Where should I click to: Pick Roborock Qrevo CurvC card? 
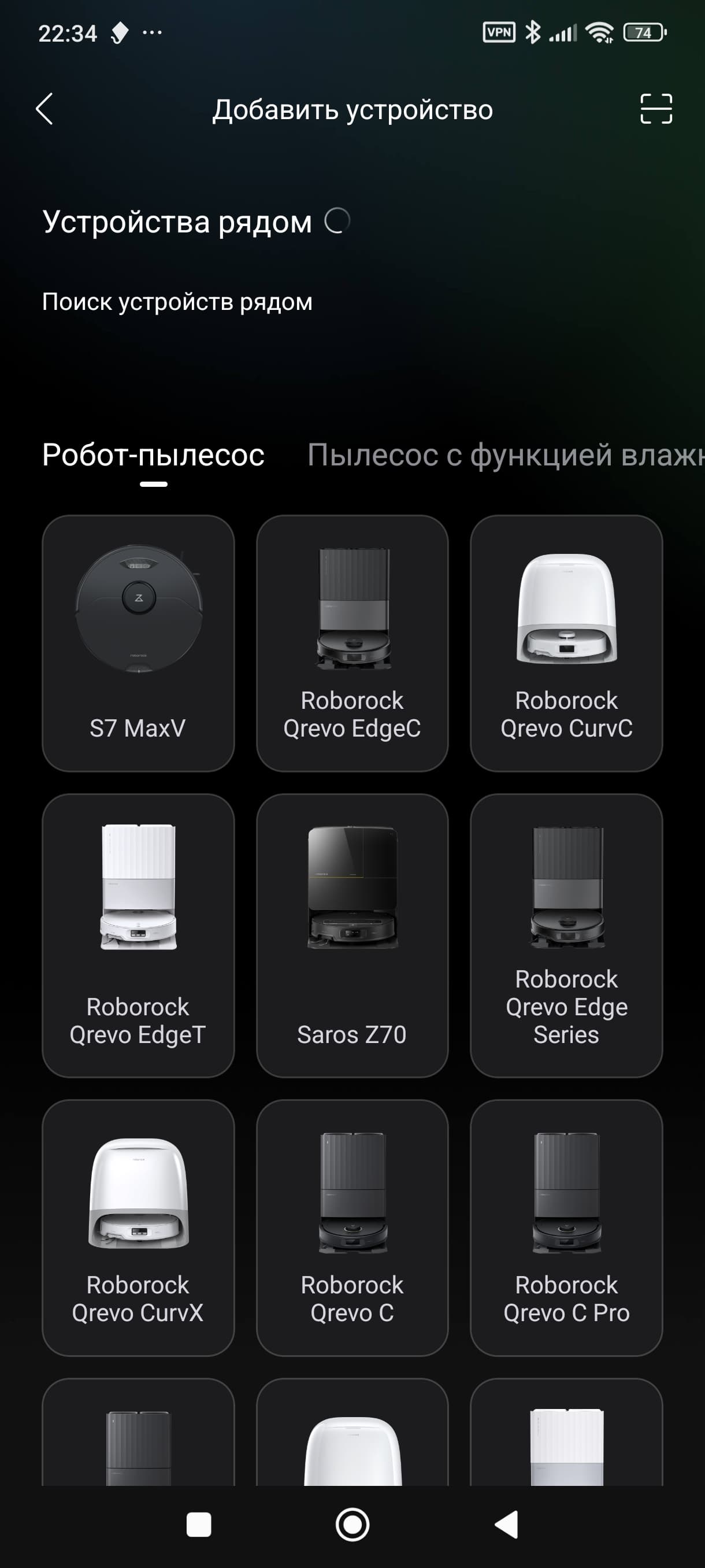[x=566, y=643]
